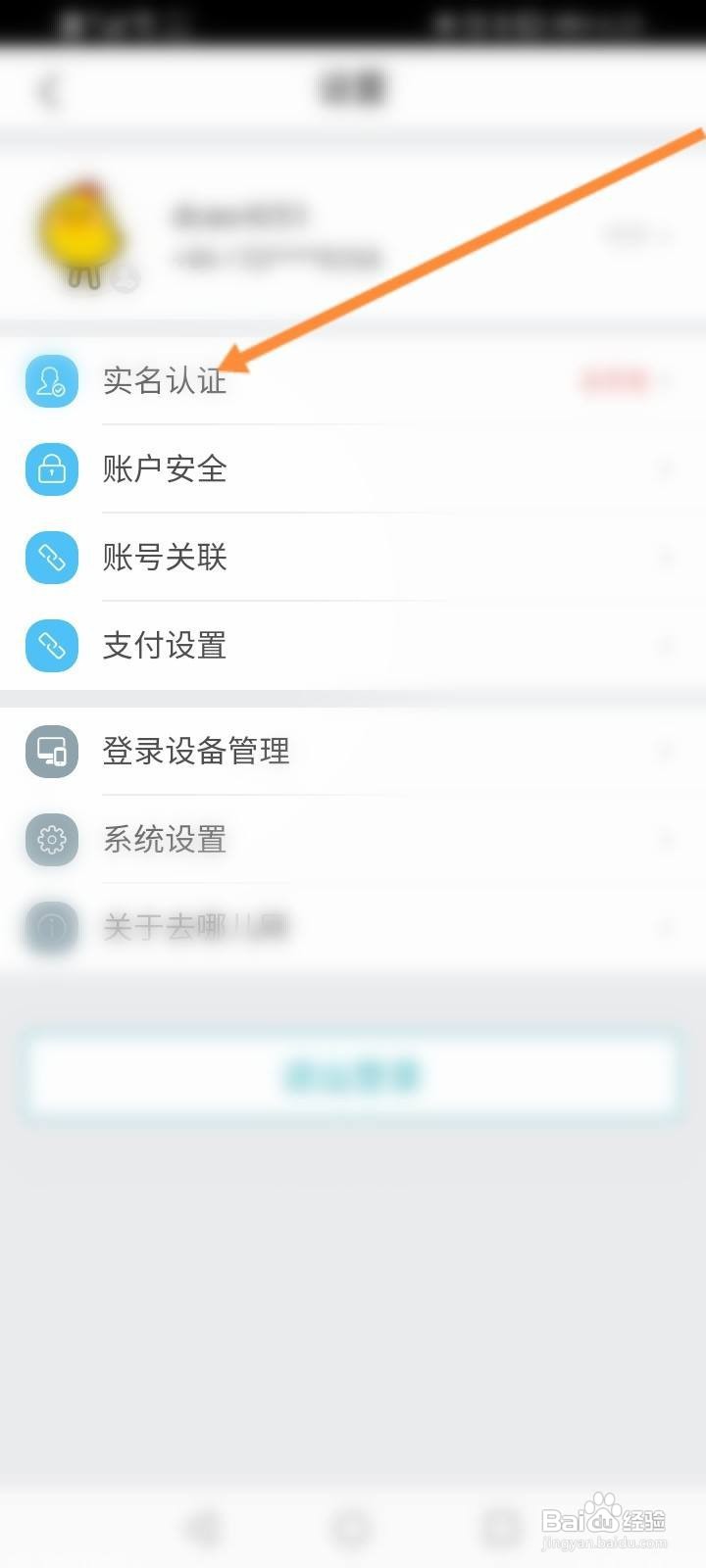Viewport: 706px width, 1568px height.
Task: Tap the info icon next to 关于去哪儿网
Action: coord(51,928)
